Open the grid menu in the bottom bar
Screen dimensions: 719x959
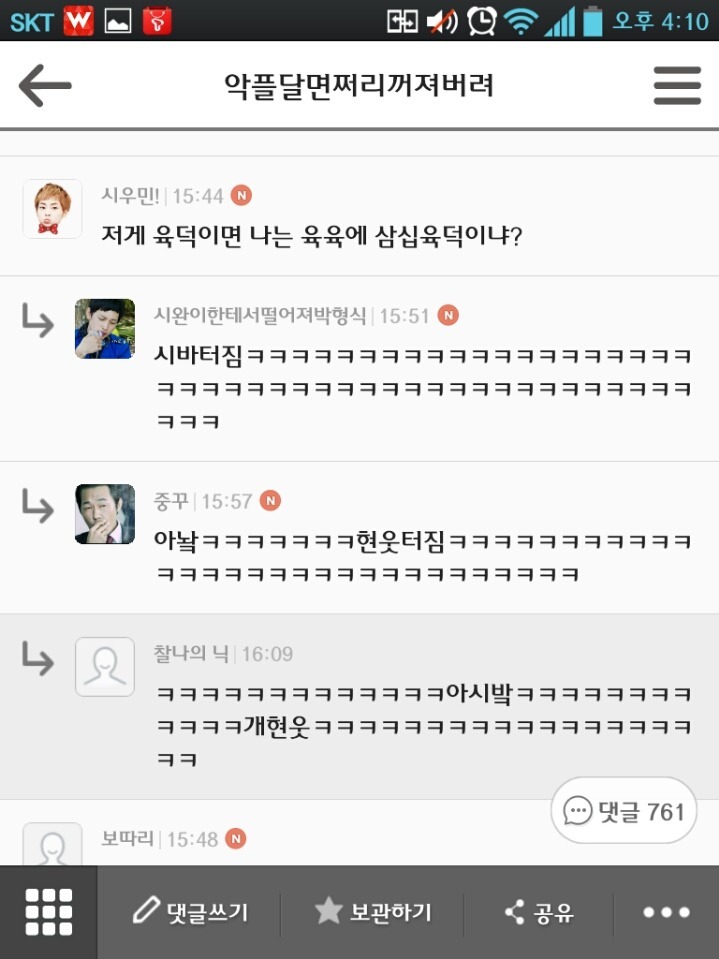click(48, 912)
